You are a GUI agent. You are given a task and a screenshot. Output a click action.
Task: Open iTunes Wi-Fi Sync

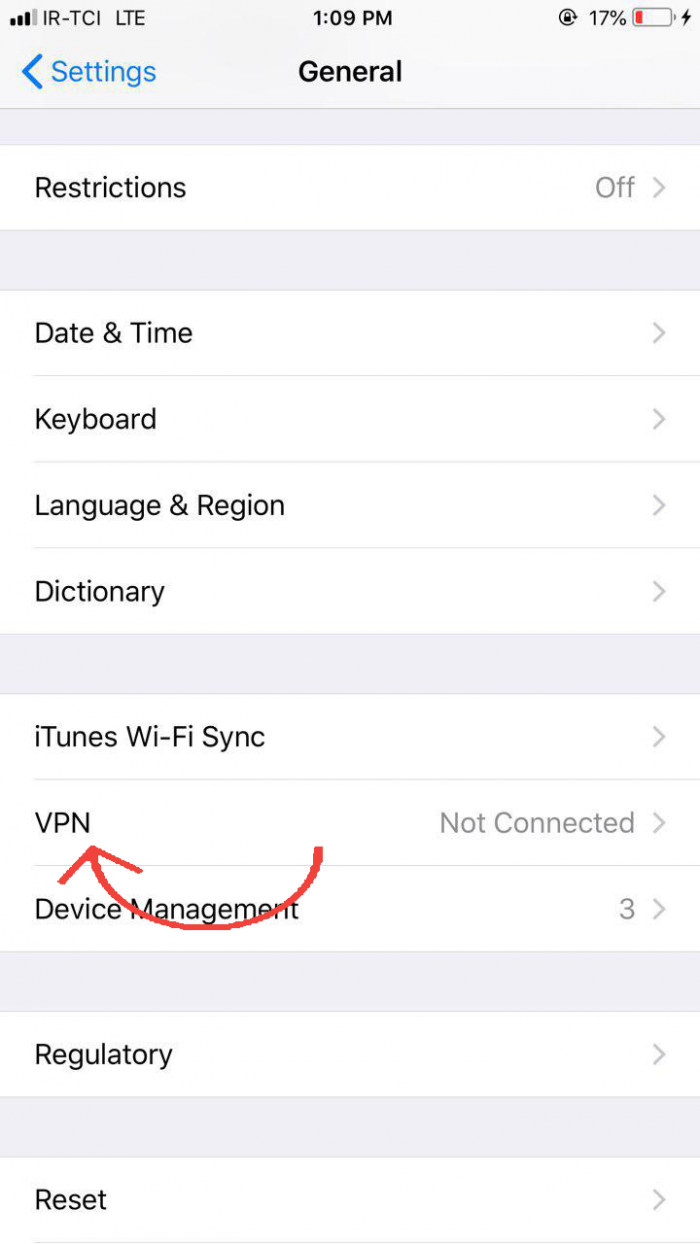point(350,737)
